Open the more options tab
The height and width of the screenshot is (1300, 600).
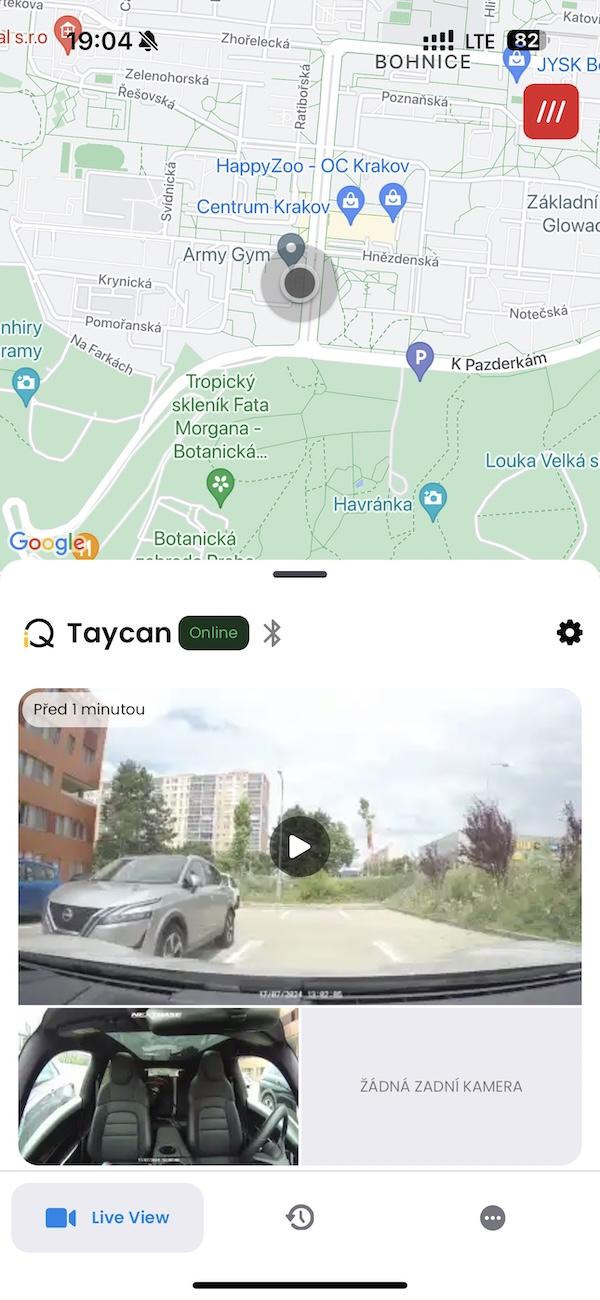(492, 1217)
